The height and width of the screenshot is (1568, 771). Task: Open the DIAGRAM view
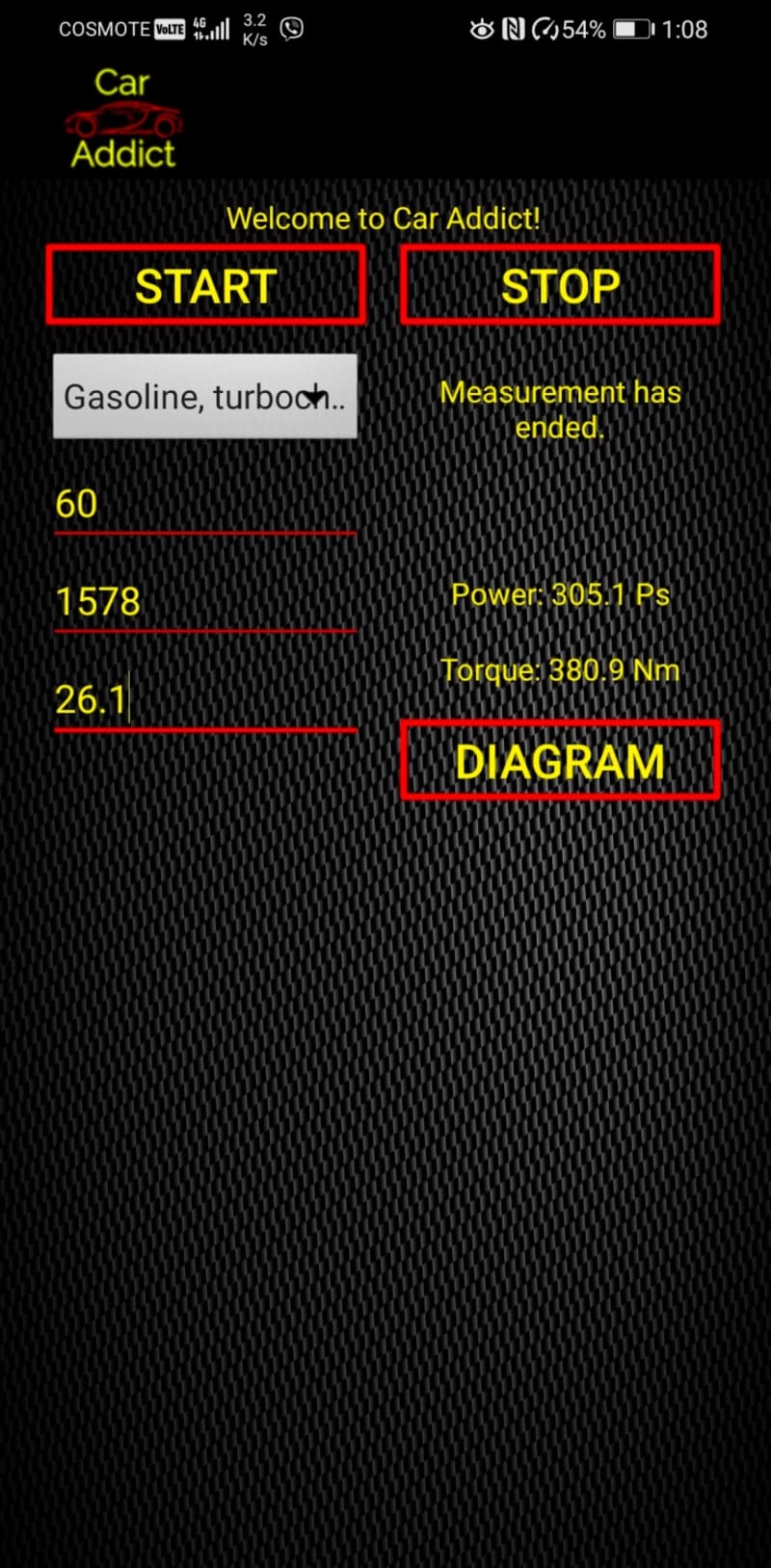pos(560,761)
